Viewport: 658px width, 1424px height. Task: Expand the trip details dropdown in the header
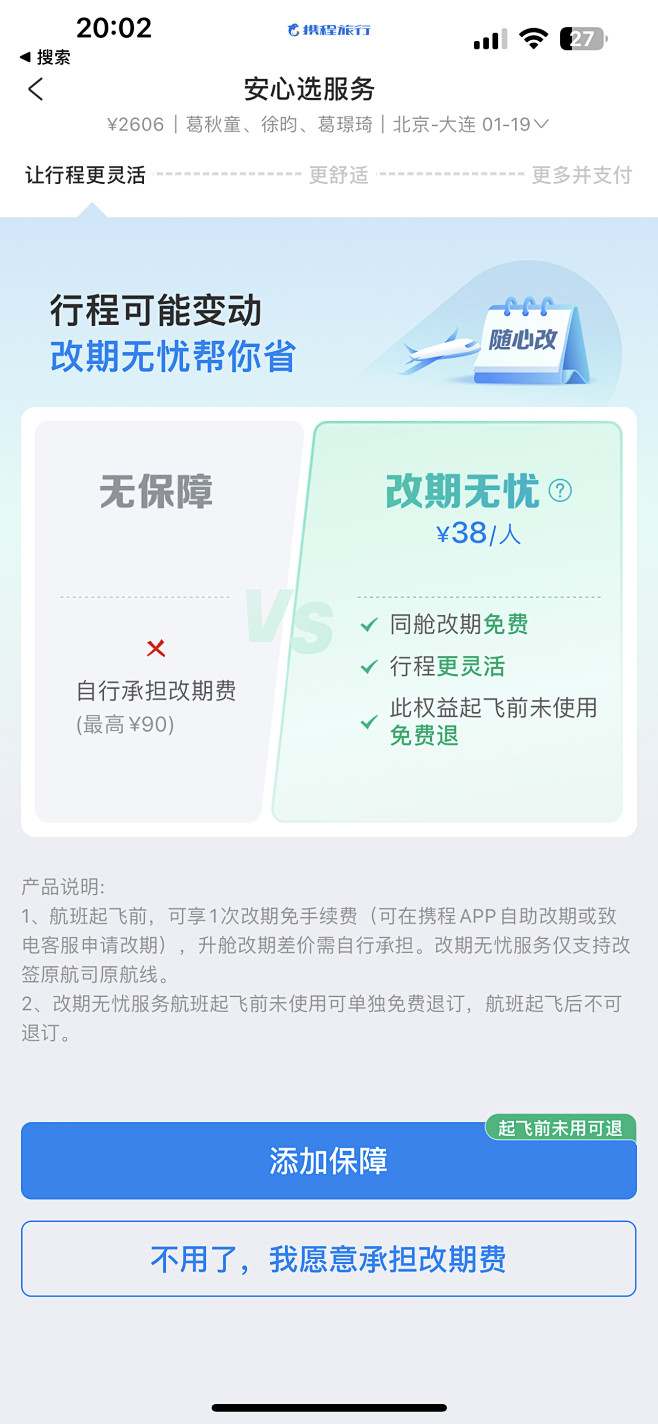541,124
